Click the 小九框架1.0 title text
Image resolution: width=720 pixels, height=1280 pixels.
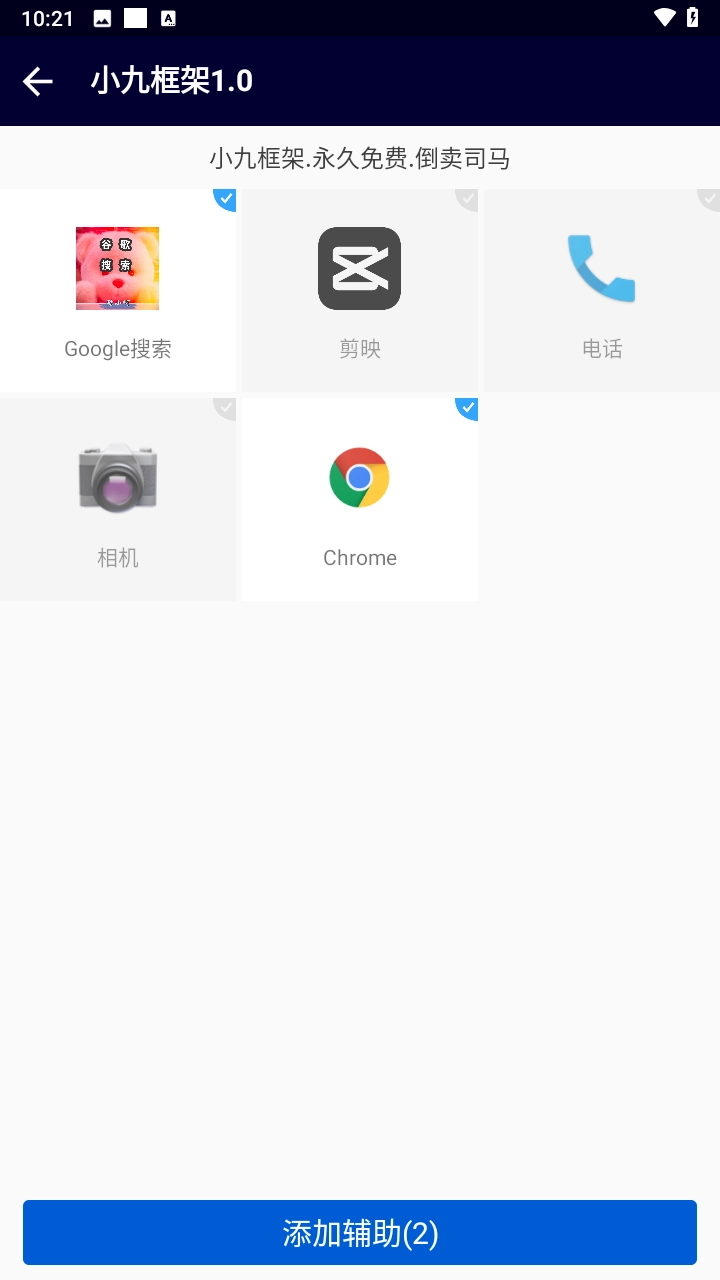171,81
